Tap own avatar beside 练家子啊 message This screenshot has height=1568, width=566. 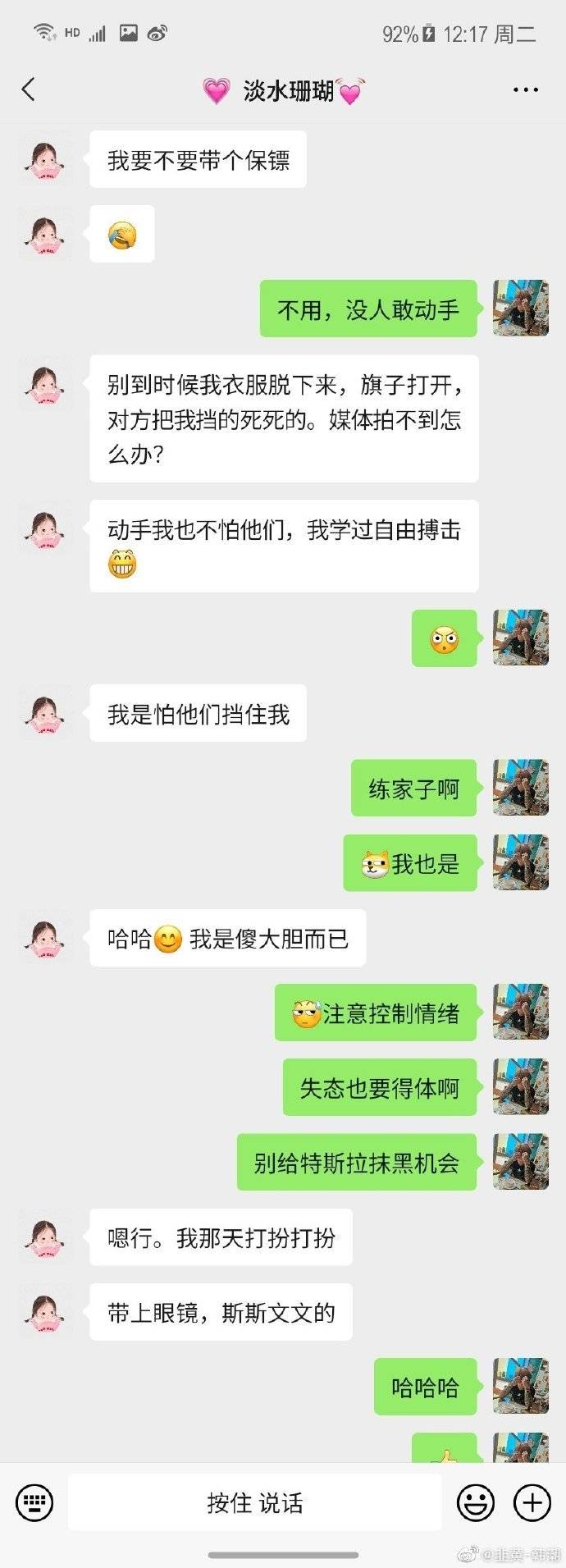pyautogui.click(x=520, y=788)
